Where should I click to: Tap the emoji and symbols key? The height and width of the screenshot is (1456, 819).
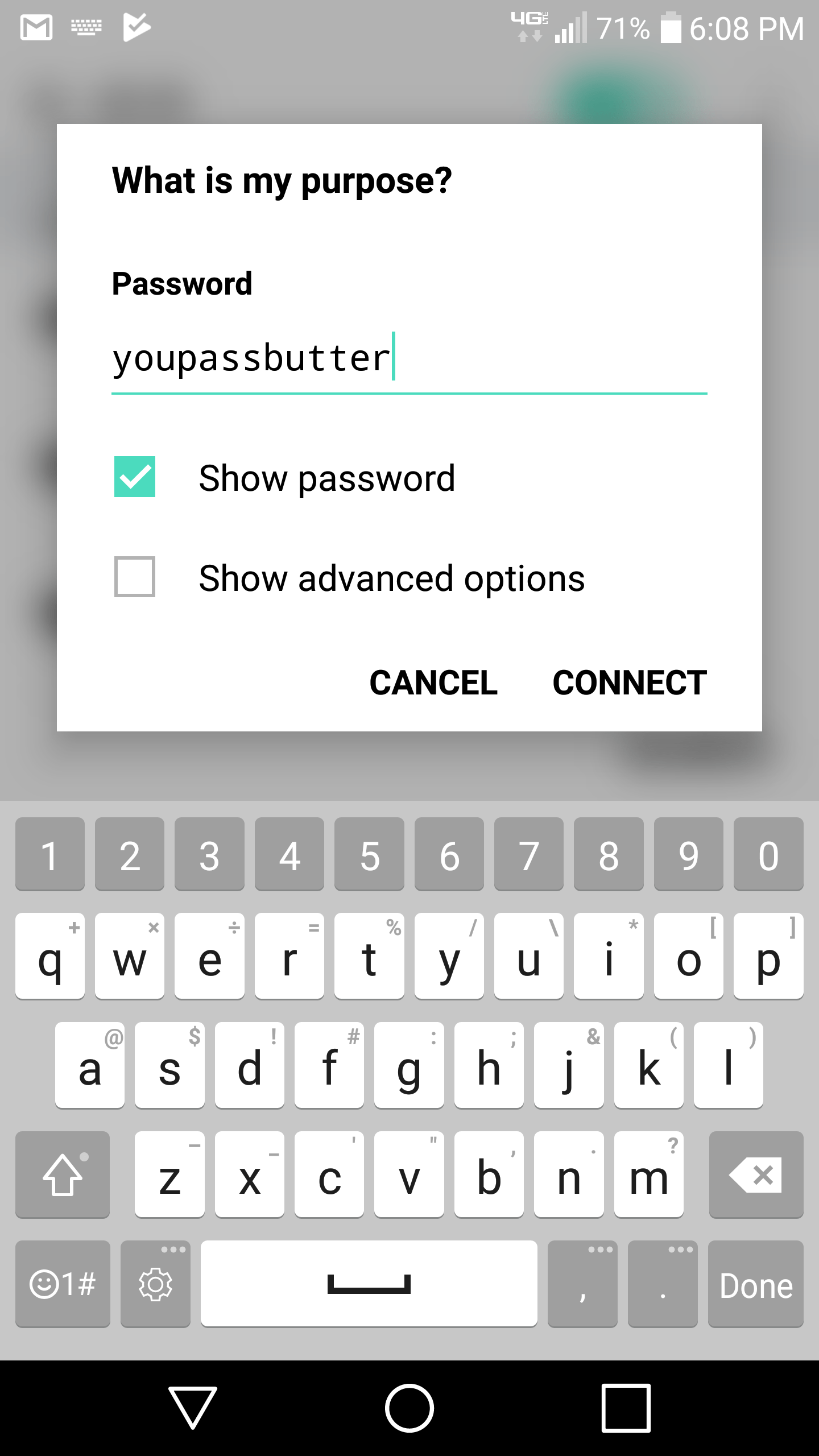[61, 1284]
